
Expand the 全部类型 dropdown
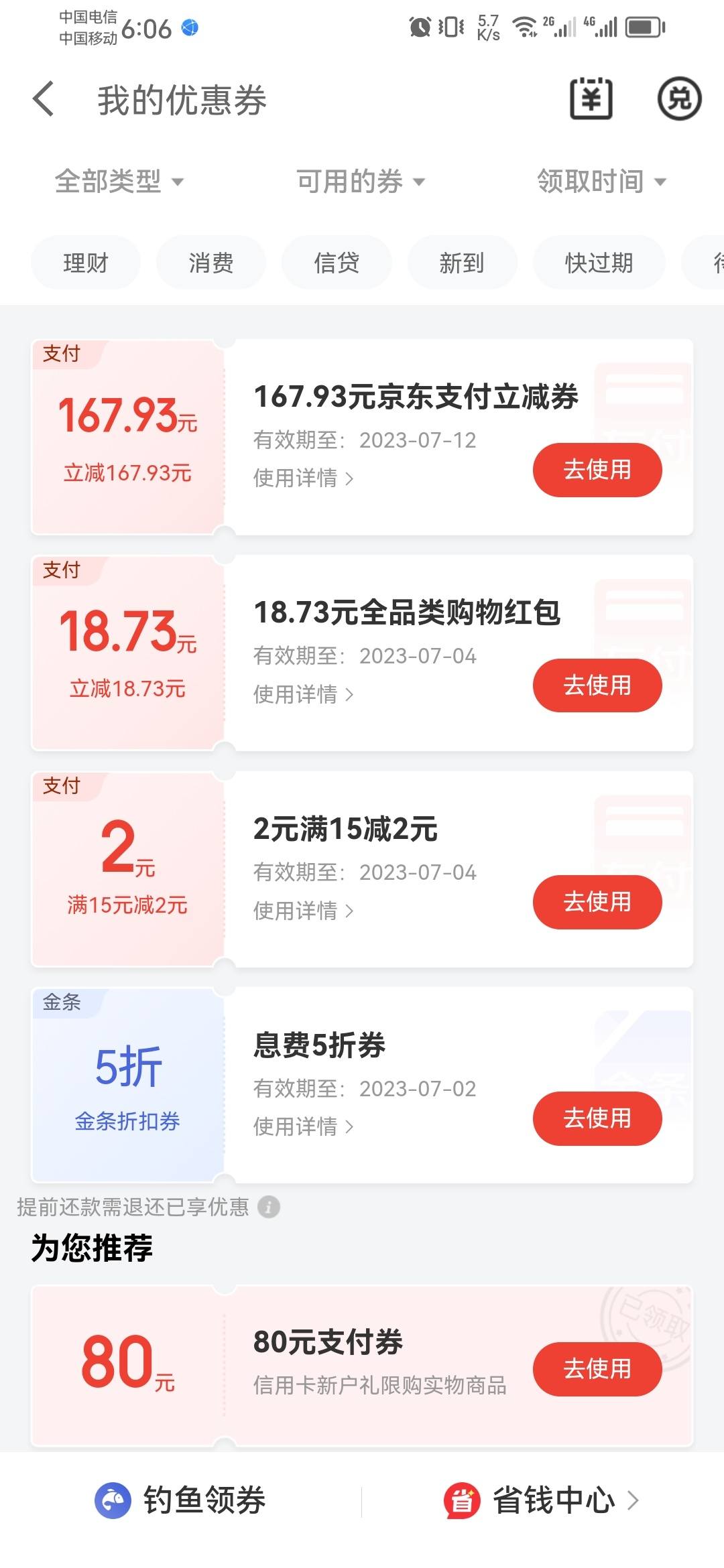coord(119,181)
